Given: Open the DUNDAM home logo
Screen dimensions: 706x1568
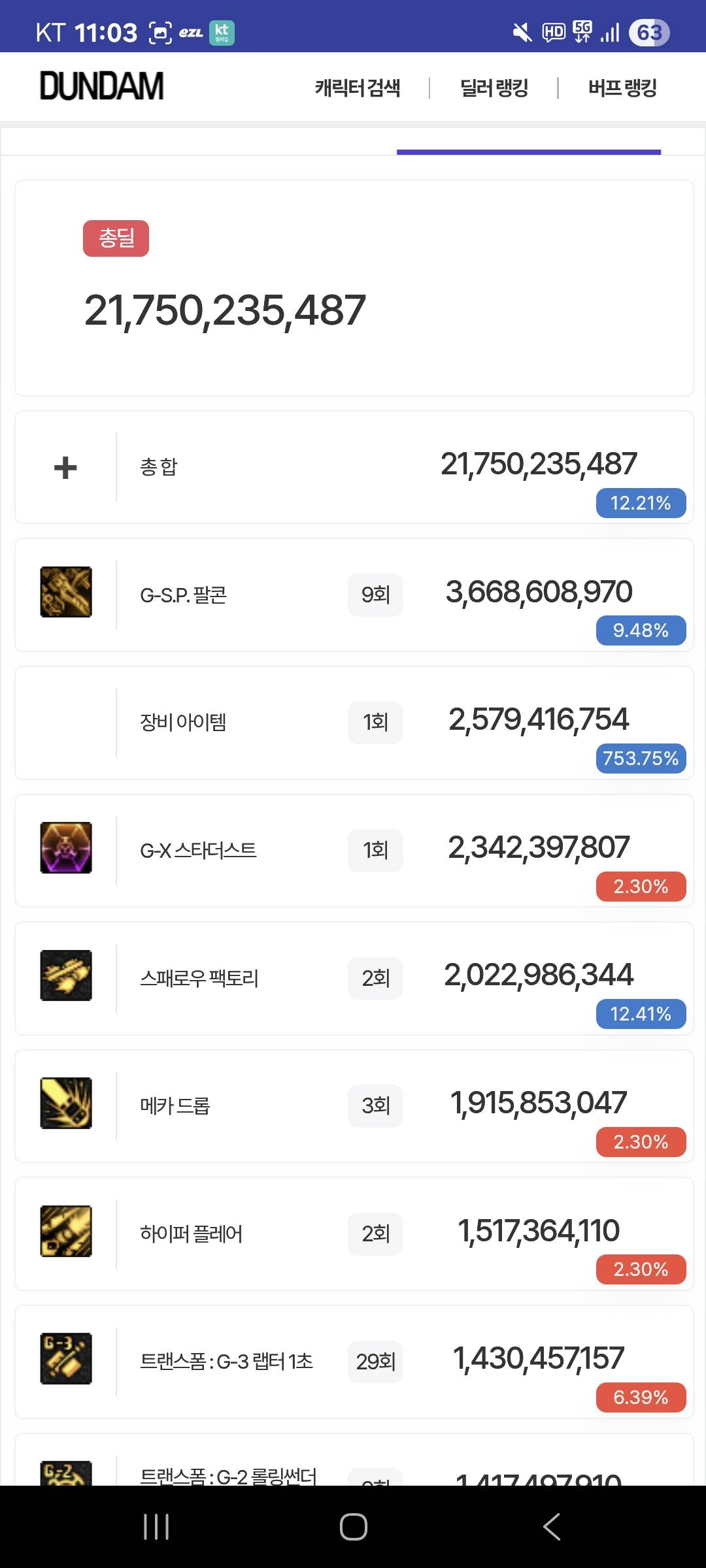Looking at the screenshot, I should (x=101, y=86).
